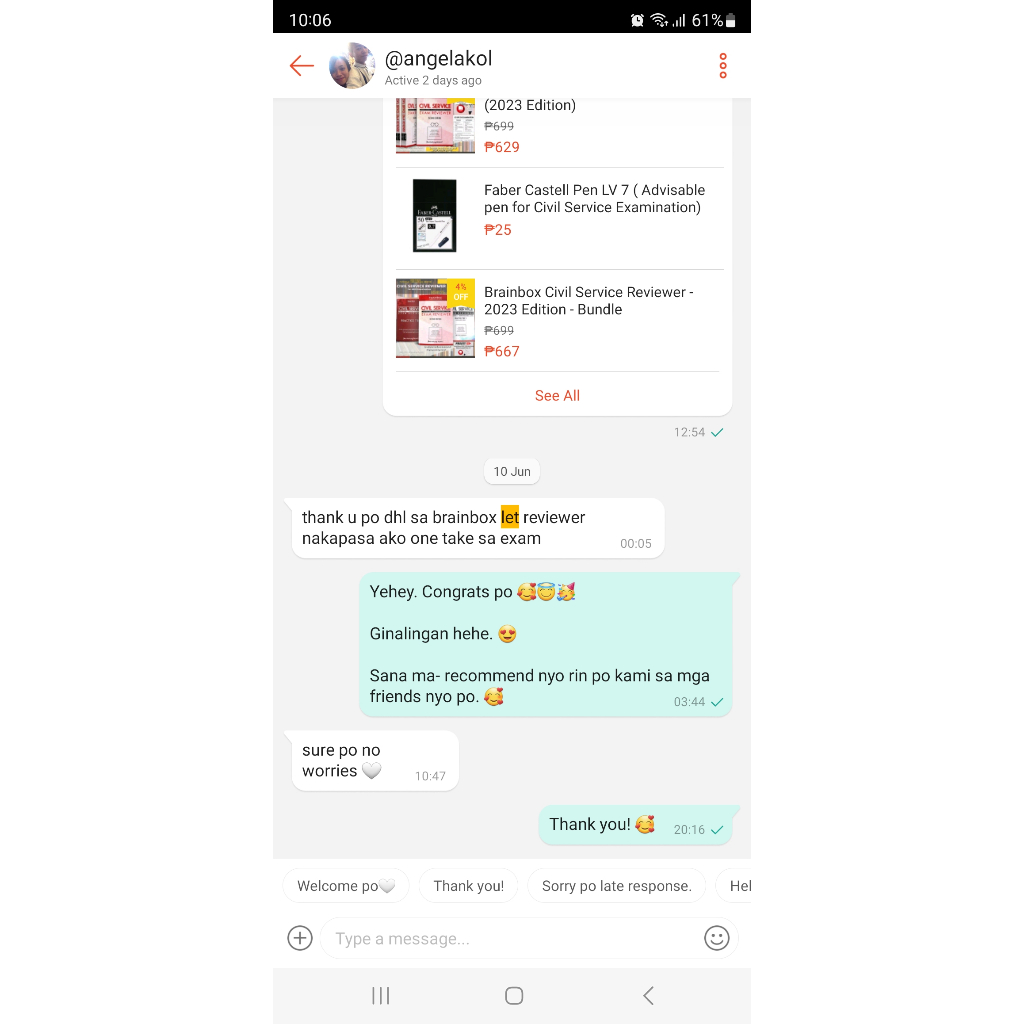Open recent apps from navigation bar

[x=380, y=995]
